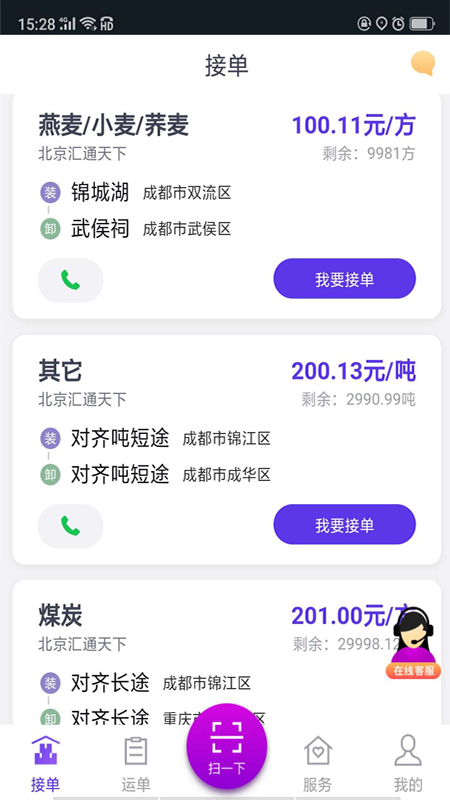Open the messages chat bubble icon
This screenshot has width=450, height=800.
pos(423,64)
